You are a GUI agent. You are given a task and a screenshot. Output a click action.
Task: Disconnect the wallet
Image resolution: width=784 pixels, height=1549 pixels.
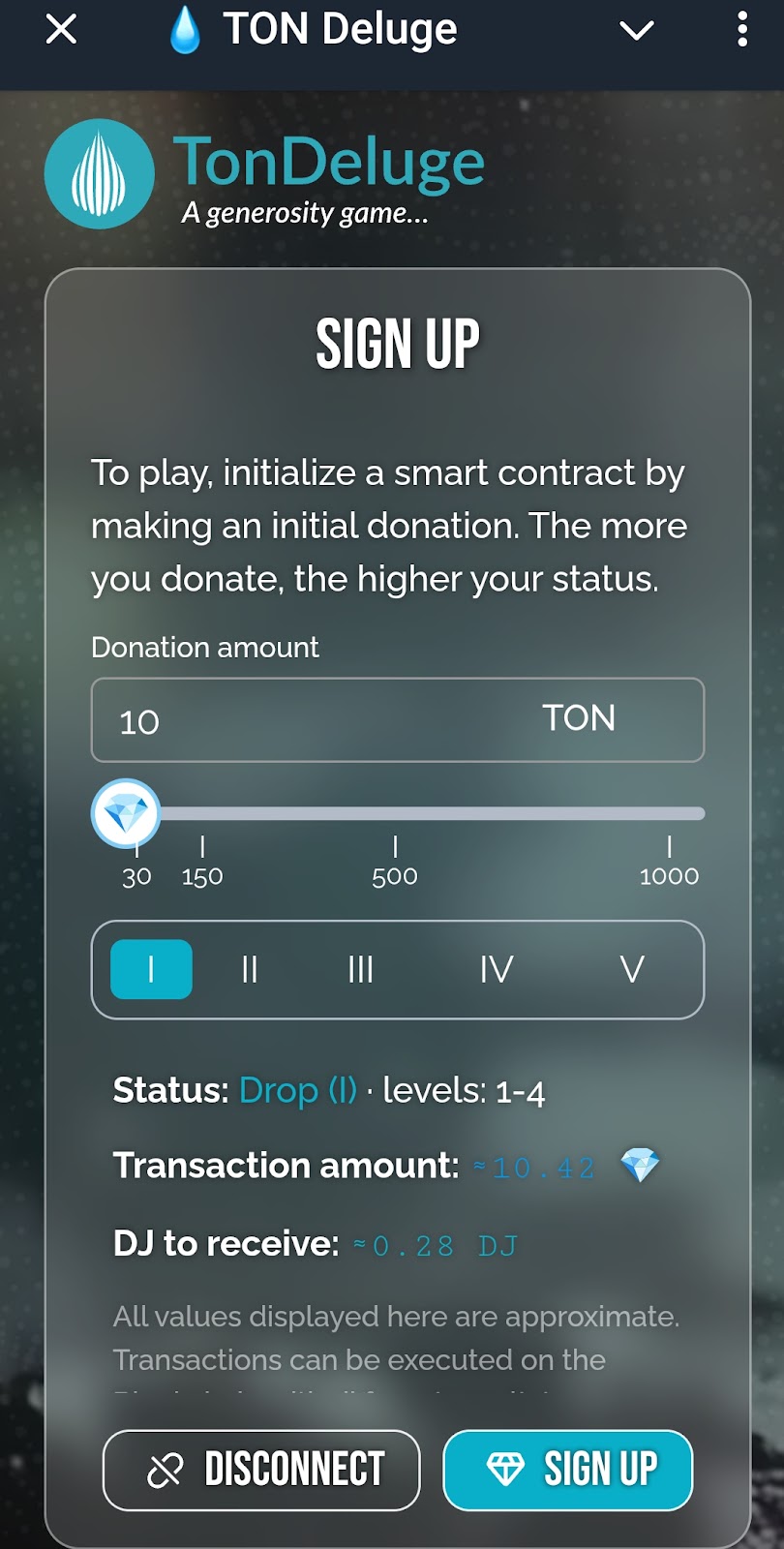[x=261, y=1470]
